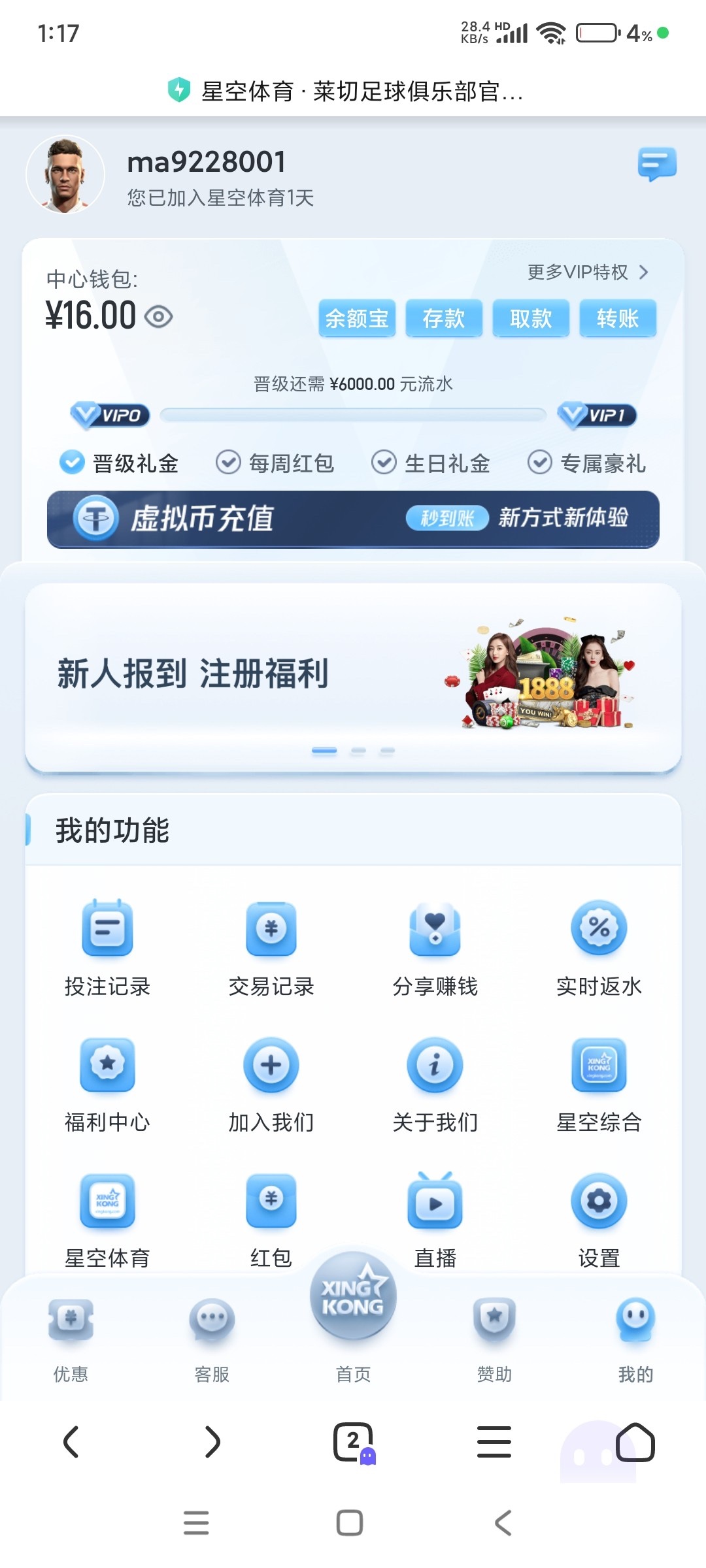This screenshot has width=706, height=1568.
Task: Select 存款 to deposit funds
Action: (444, 319)
